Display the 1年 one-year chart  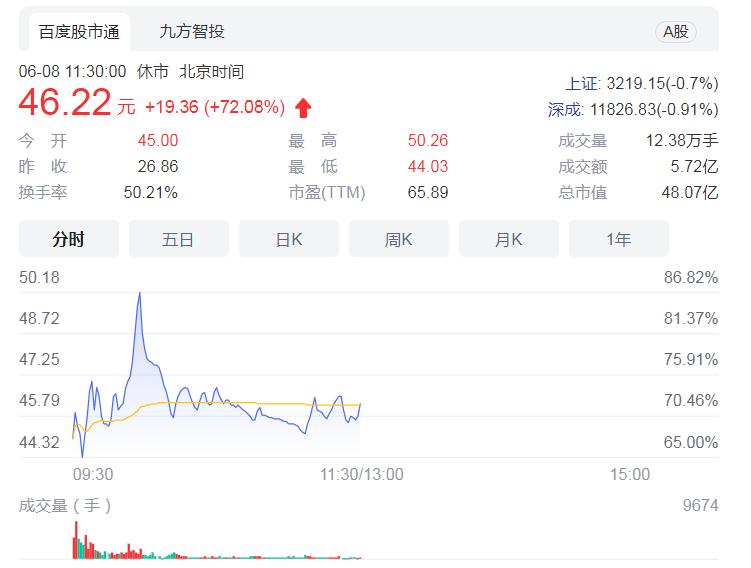(618, 239)
